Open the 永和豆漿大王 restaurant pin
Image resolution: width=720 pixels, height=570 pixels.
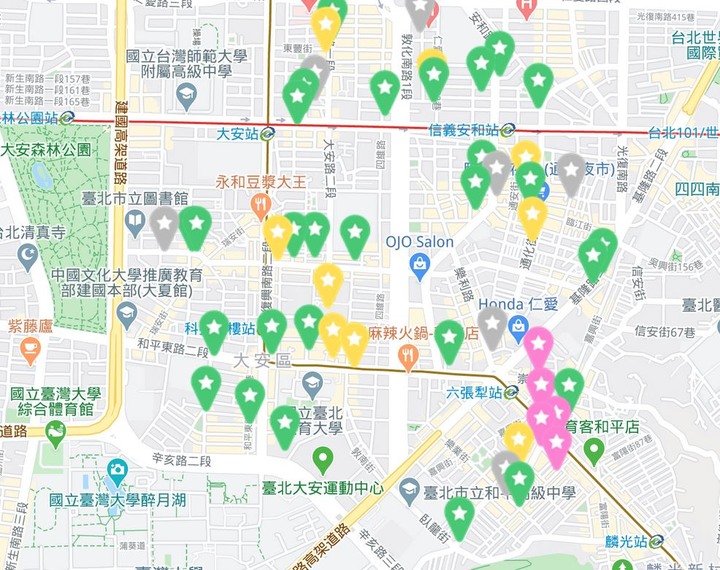[261, 204]
